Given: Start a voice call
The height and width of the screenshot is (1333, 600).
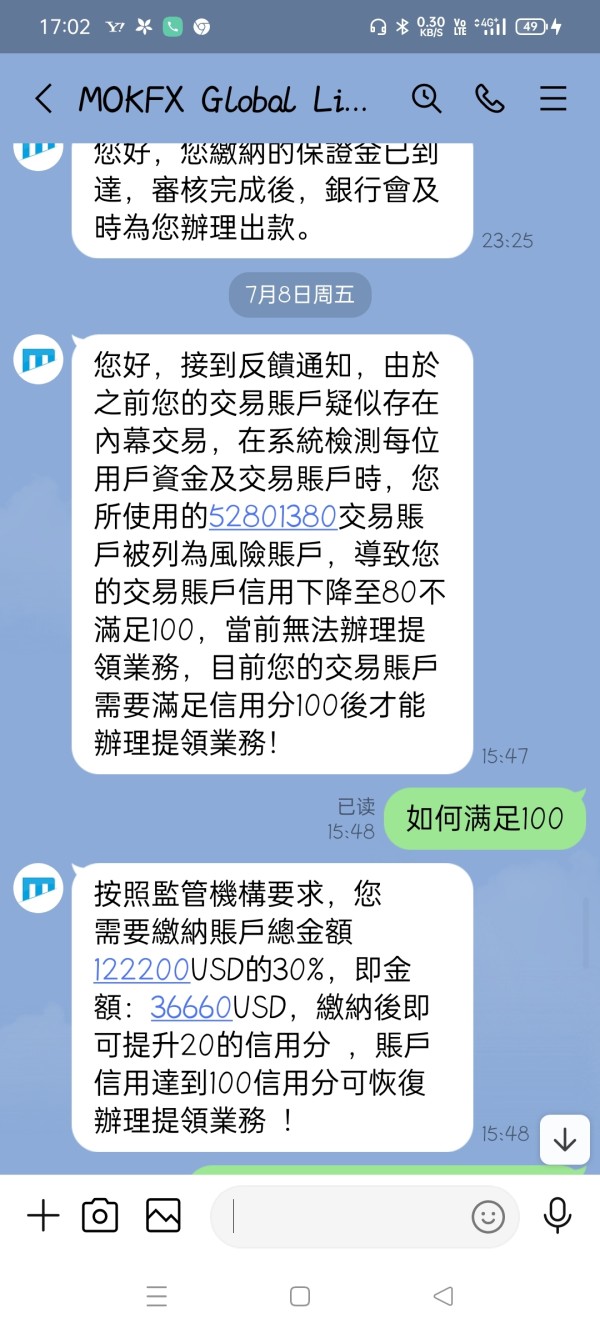Looking at the screenshot, I should [x=490, y=98].
